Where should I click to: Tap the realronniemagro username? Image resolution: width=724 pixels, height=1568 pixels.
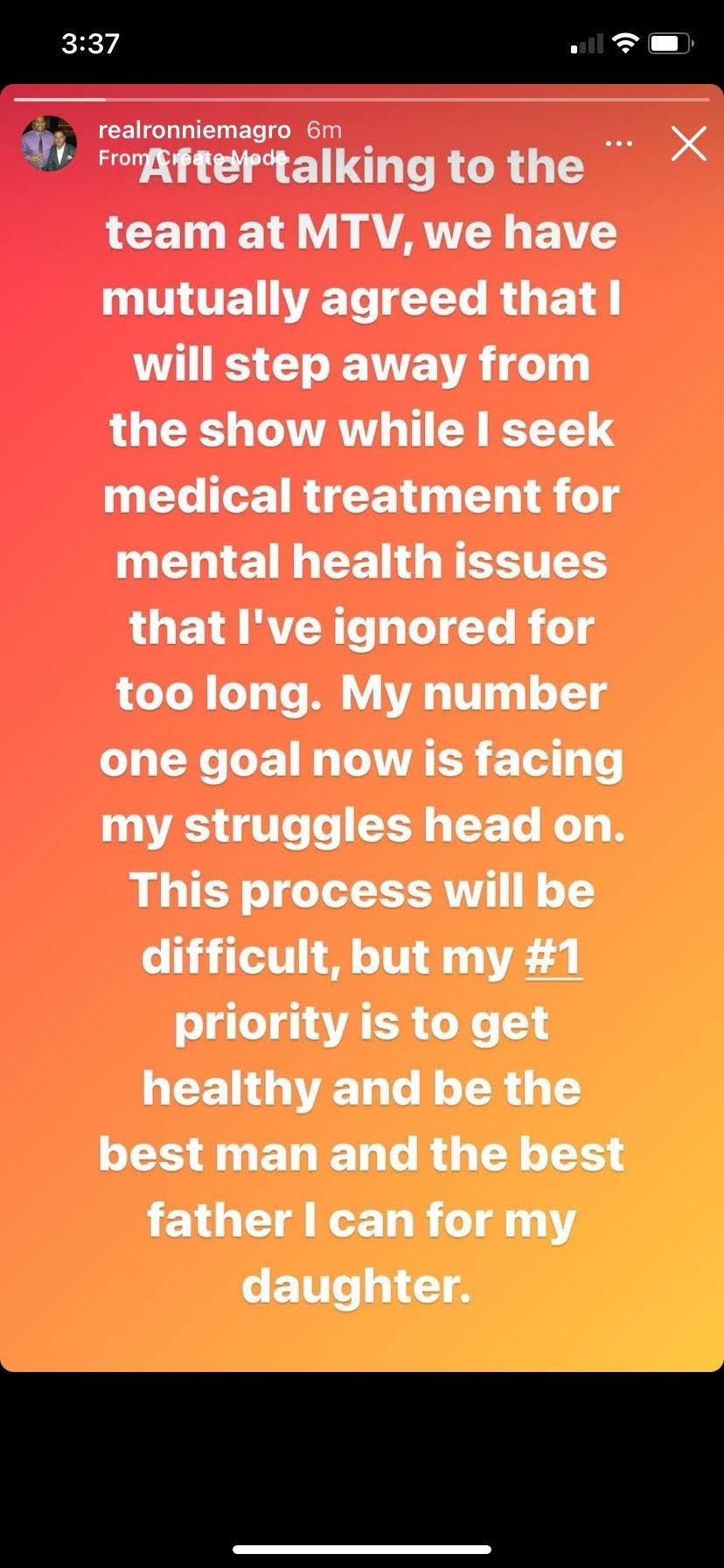(194, 130)
